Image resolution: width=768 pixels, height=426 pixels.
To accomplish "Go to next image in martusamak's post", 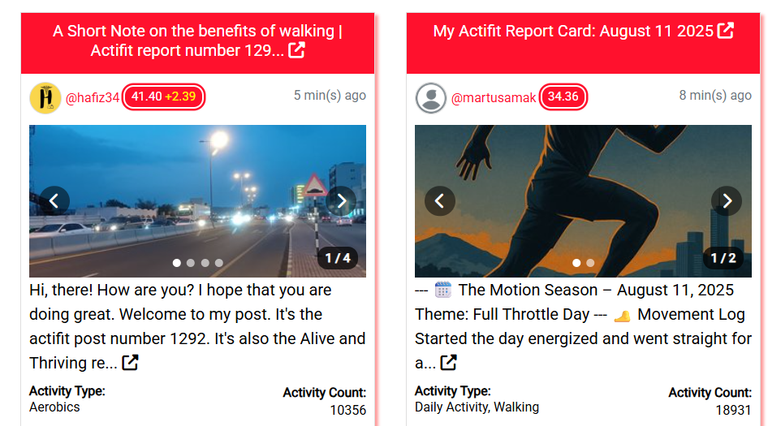I will [727, 201].
